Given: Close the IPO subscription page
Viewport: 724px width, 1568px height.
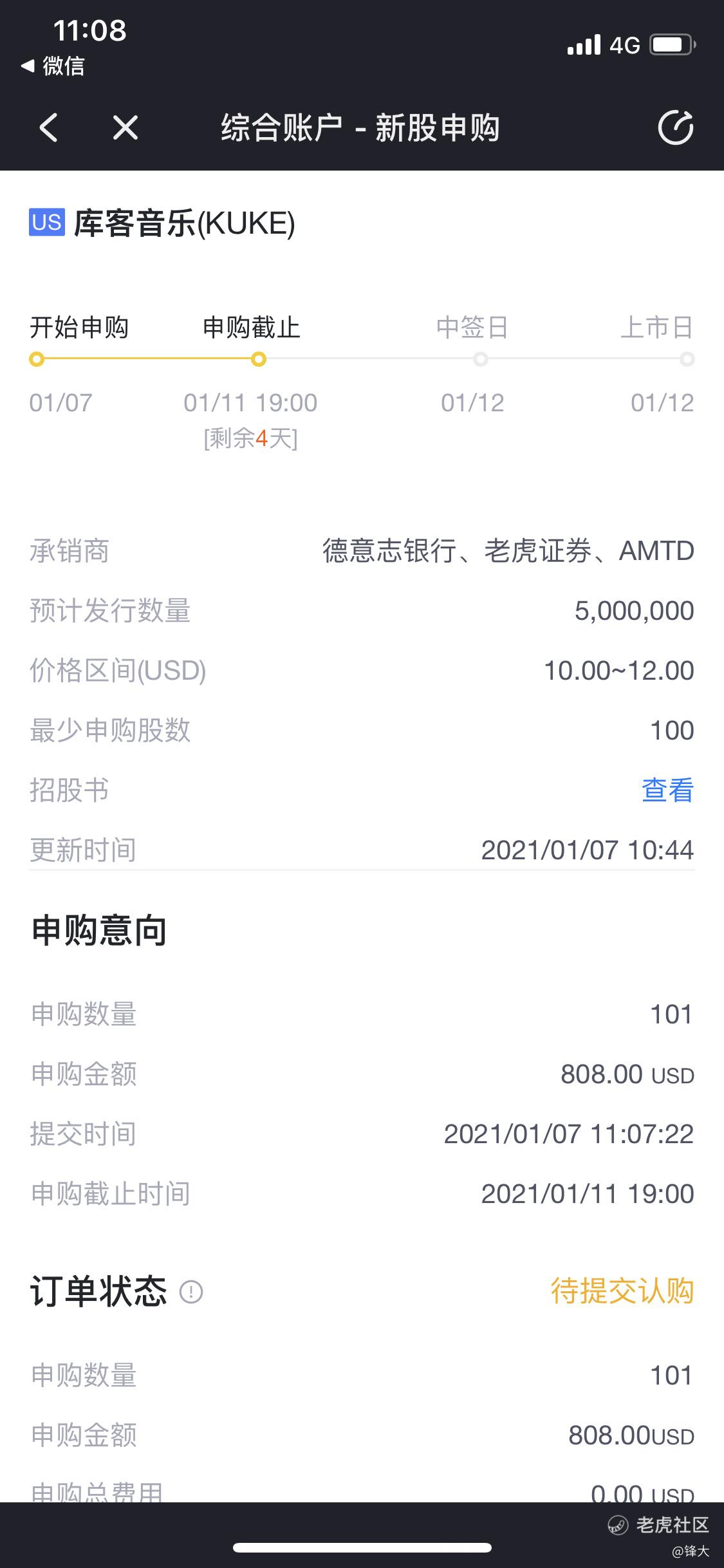Looking at the screenshot, I should (125, 127).
